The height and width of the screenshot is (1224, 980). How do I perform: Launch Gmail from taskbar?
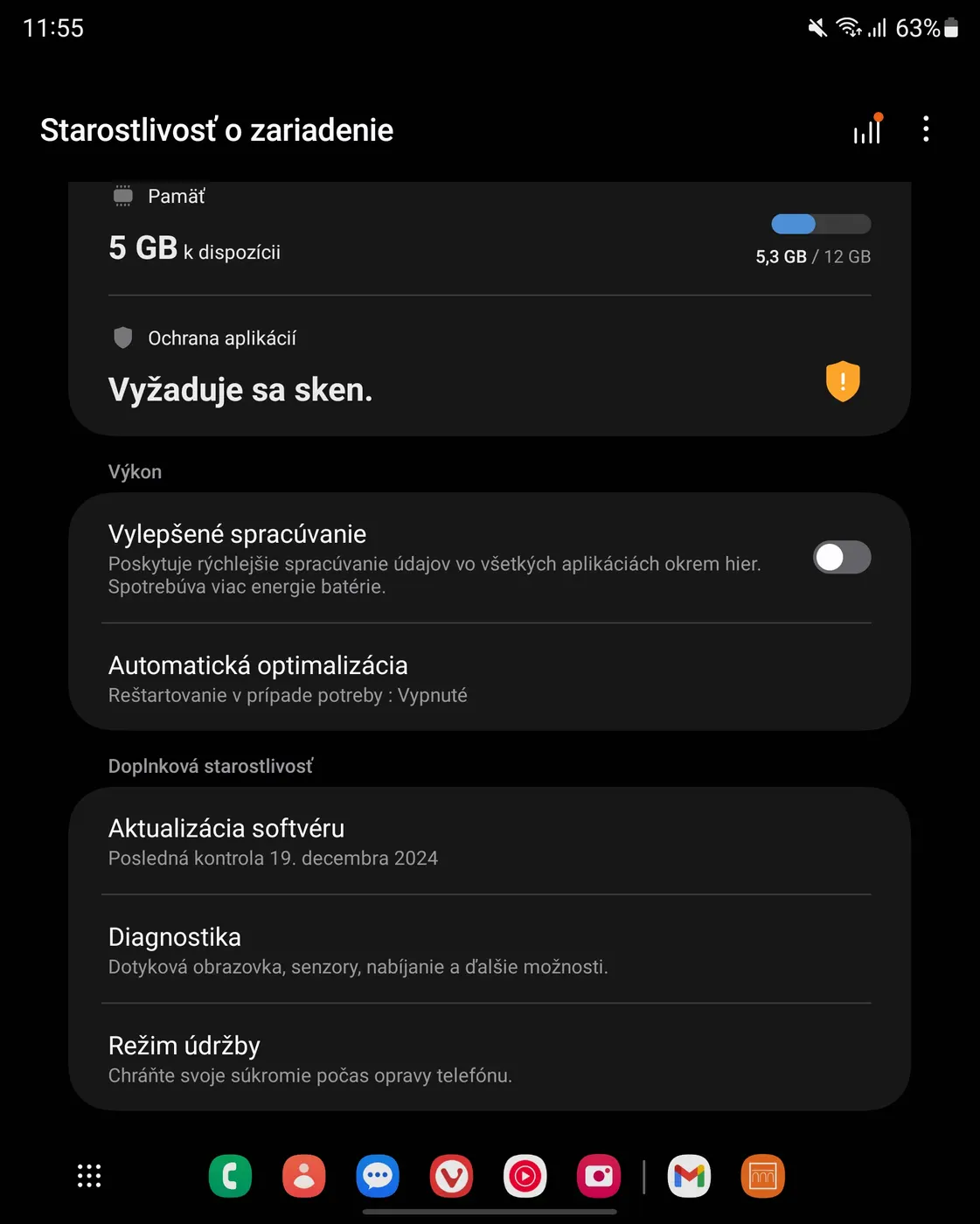click(690, 1176)
